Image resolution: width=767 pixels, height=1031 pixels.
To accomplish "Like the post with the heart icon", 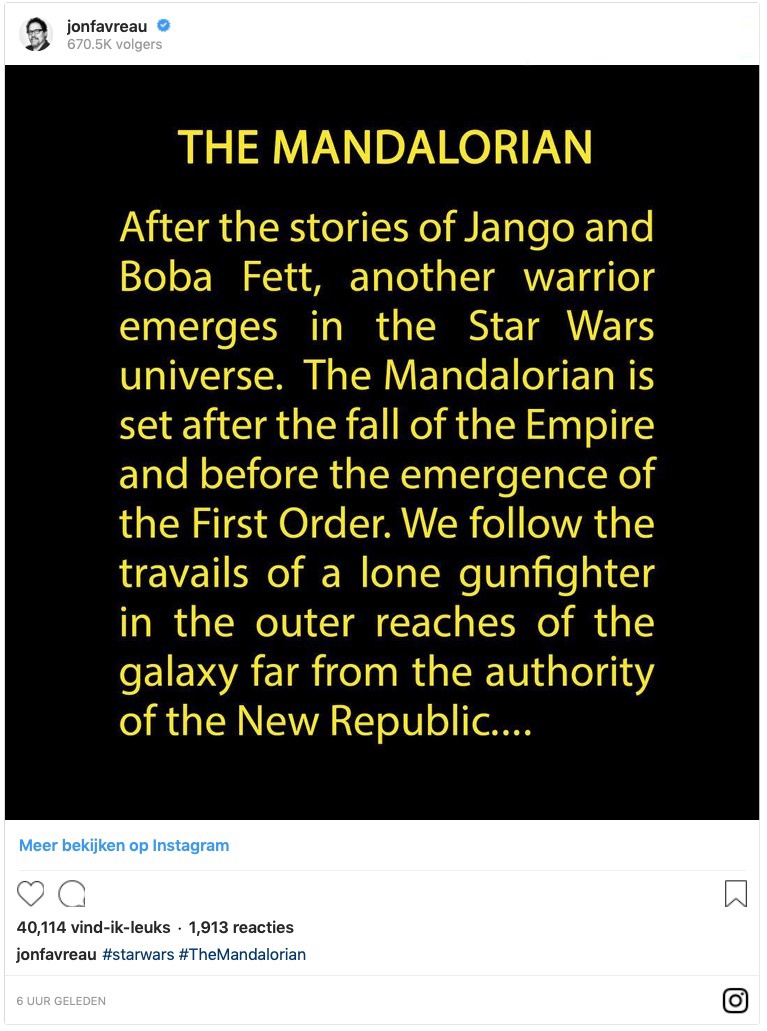I will click(32, 893).
